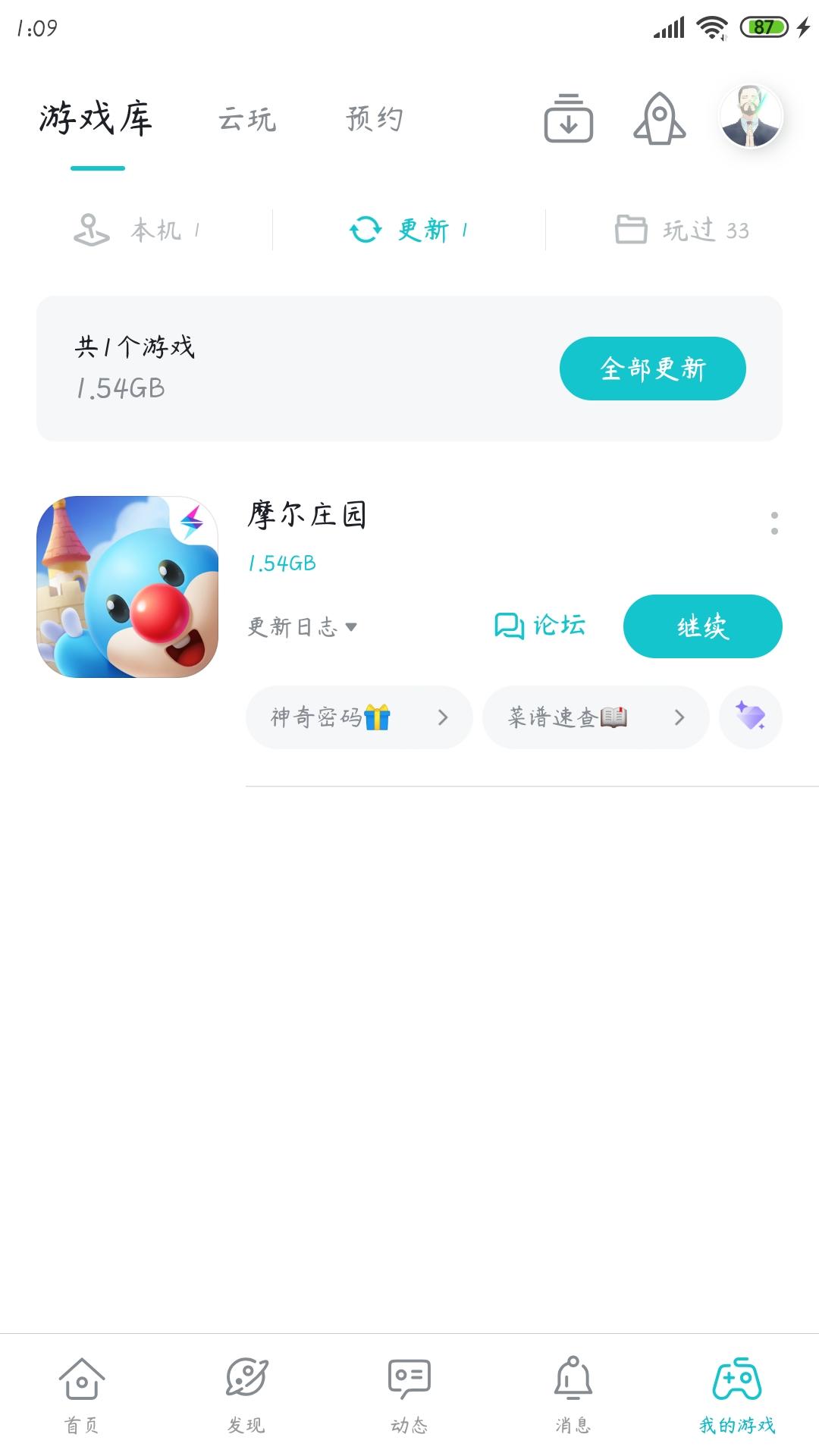Open your profile avatar picture
This screenshot has width=819, height=1456.
coord(751,117)
